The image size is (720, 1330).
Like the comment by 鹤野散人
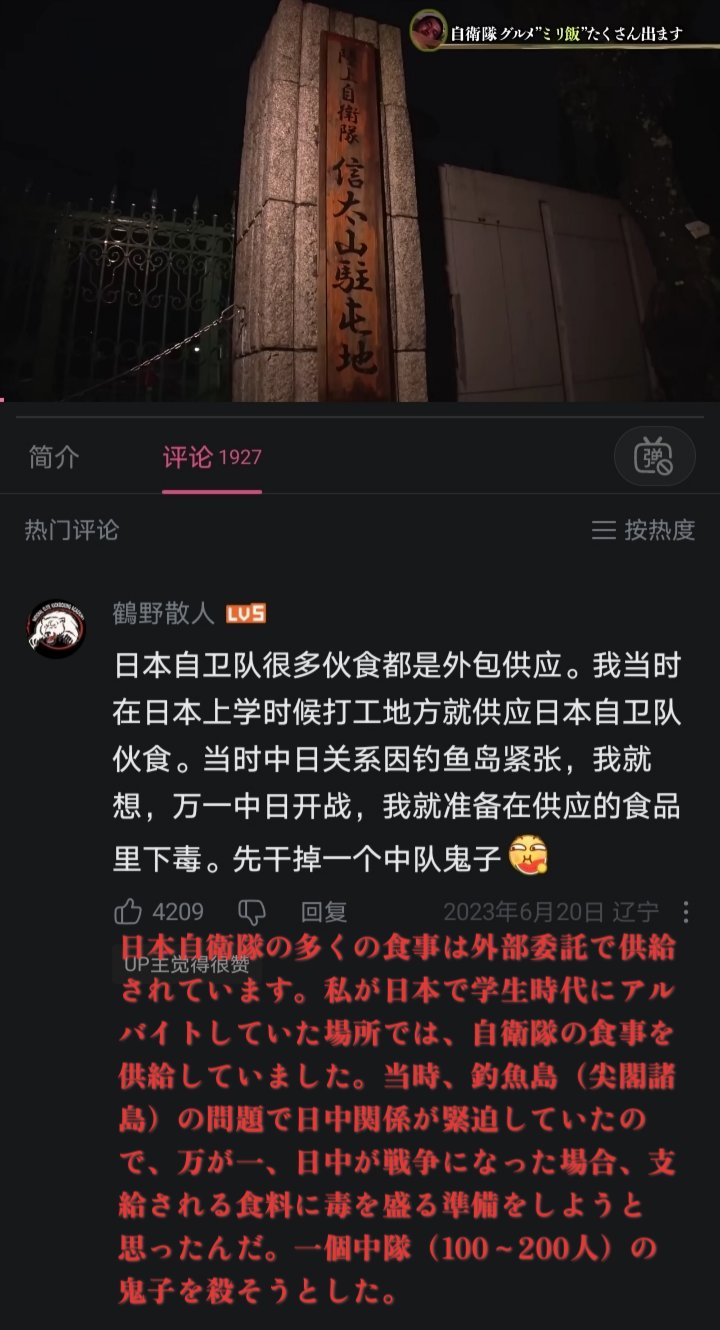point(130,912)
